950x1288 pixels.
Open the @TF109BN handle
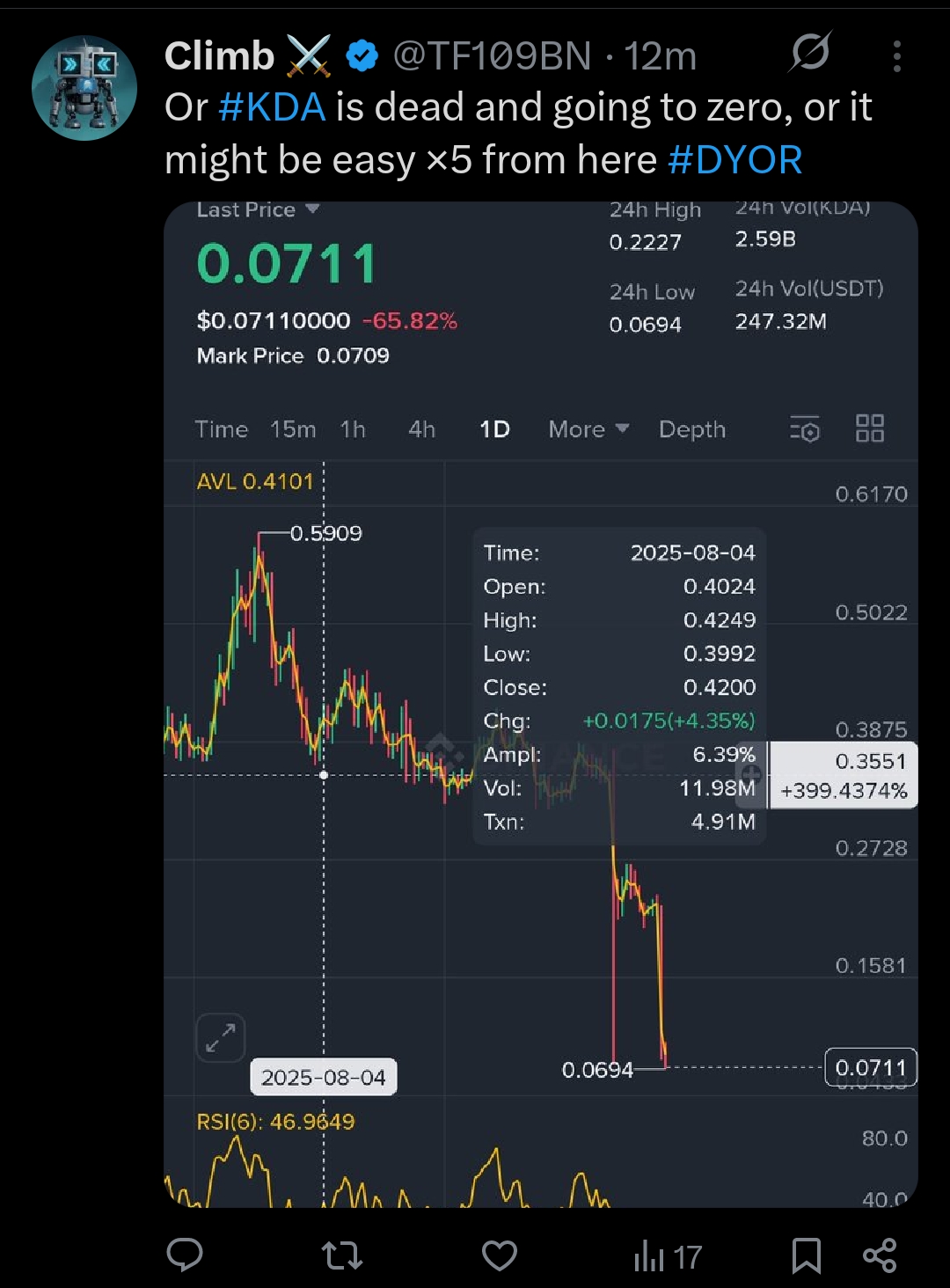click(492, 56)
